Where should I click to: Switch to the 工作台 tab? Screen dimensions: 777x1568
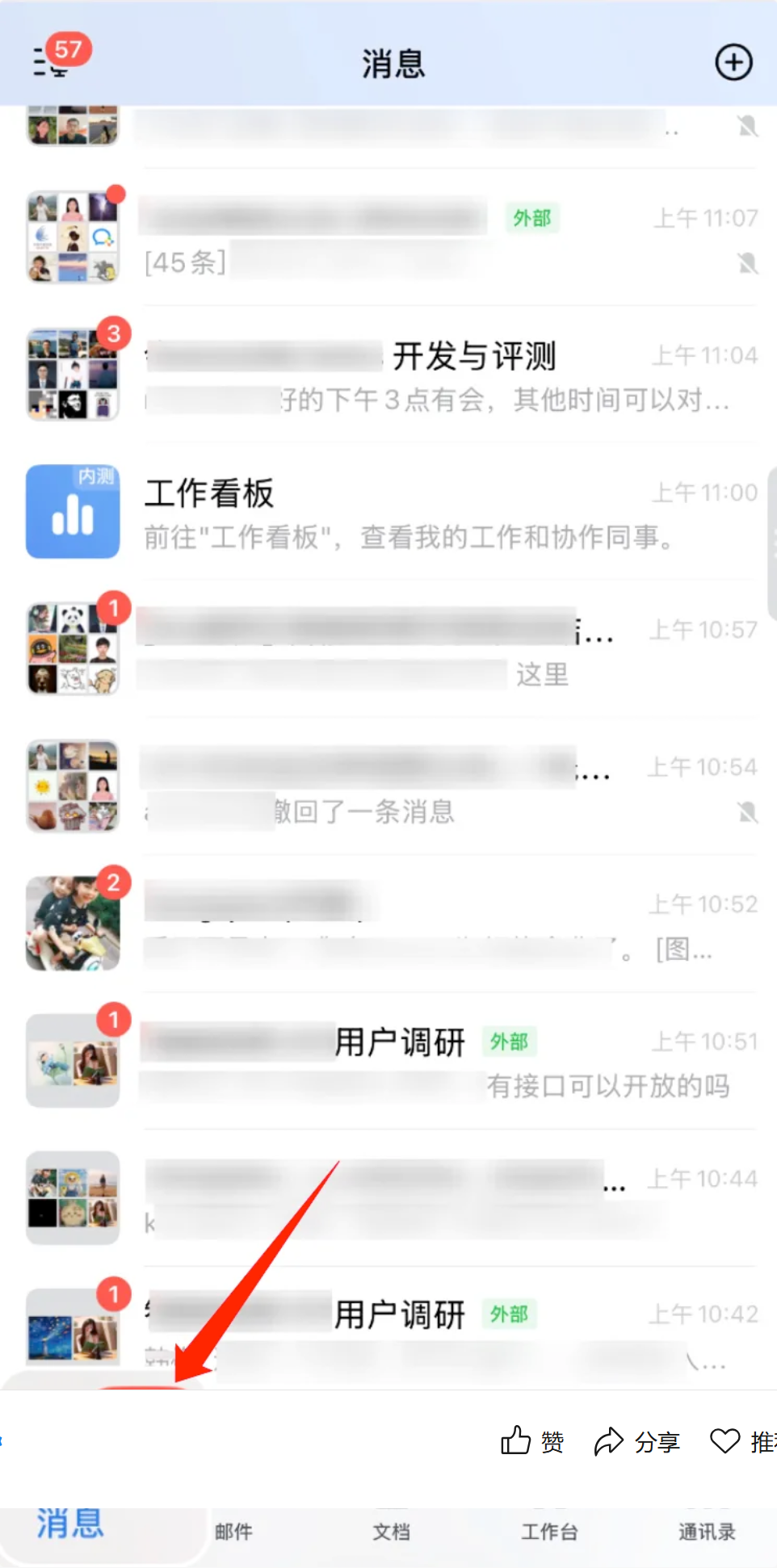click(549, 1532)
